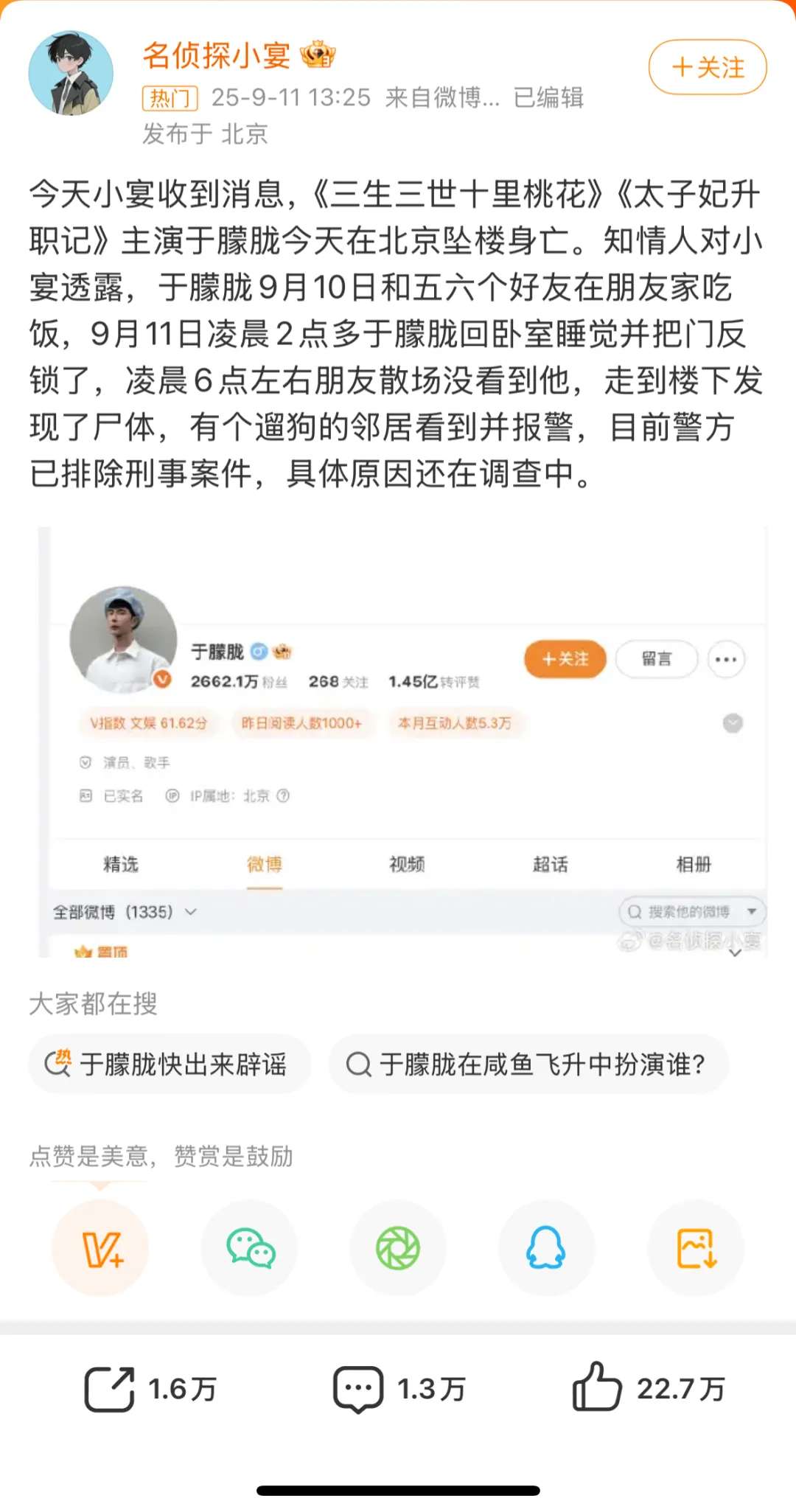Share the post to QQ icon
This screenshot has width=796, height=1512.
[546, 1247]
